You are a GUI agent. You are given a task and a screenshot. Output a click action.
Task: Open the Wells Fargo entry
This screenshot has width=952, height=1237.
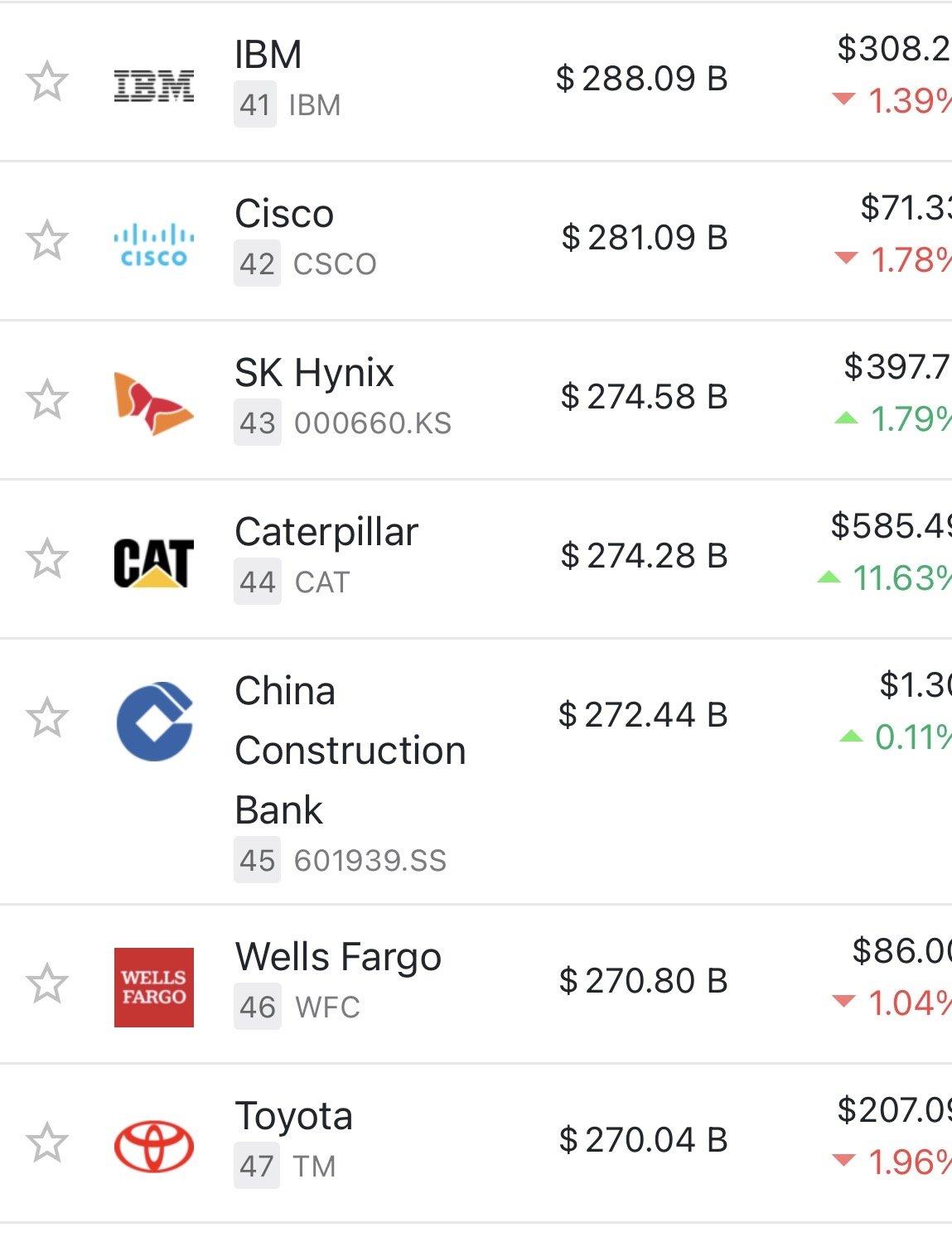(x=337, y=957)
